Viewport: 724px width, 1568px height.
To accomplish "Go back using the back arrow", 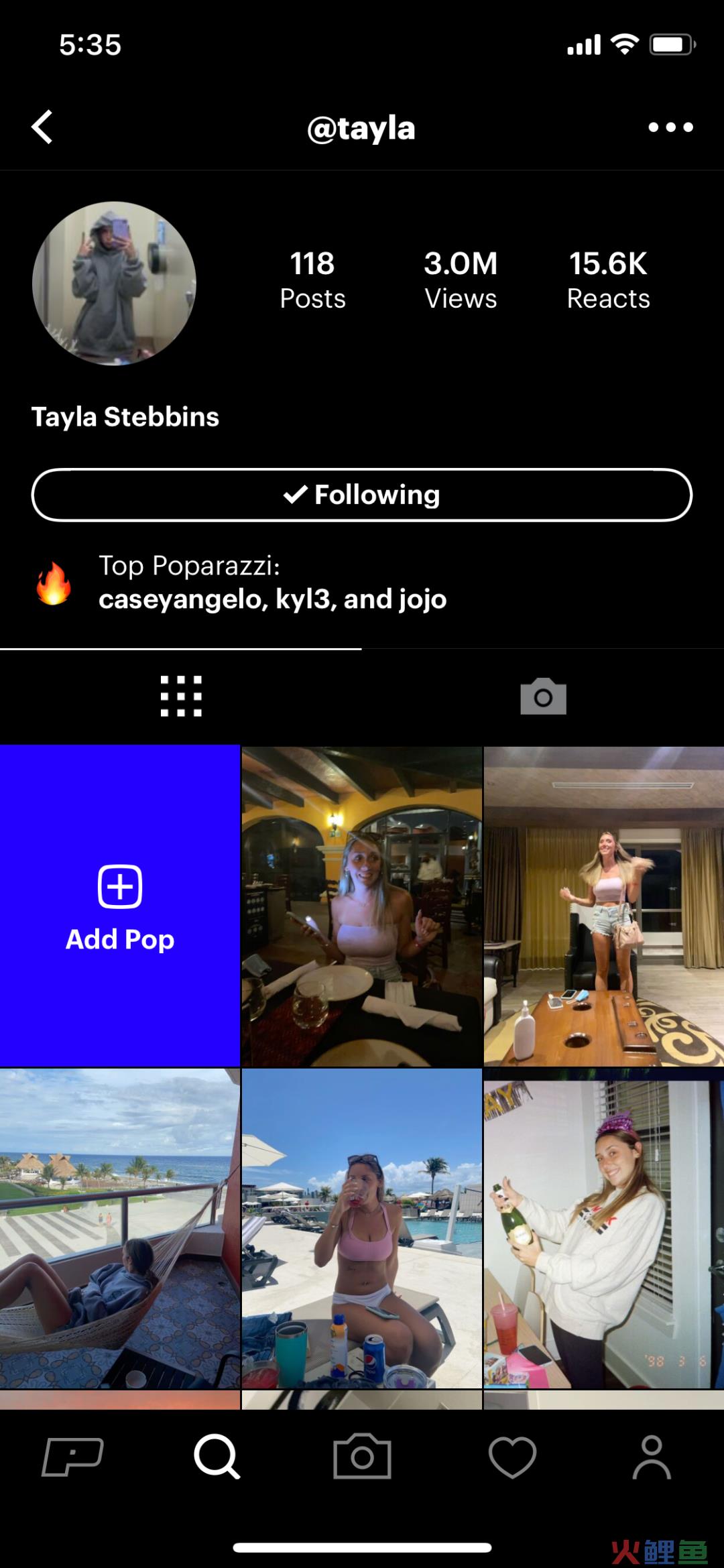I will tap(42, 127).
